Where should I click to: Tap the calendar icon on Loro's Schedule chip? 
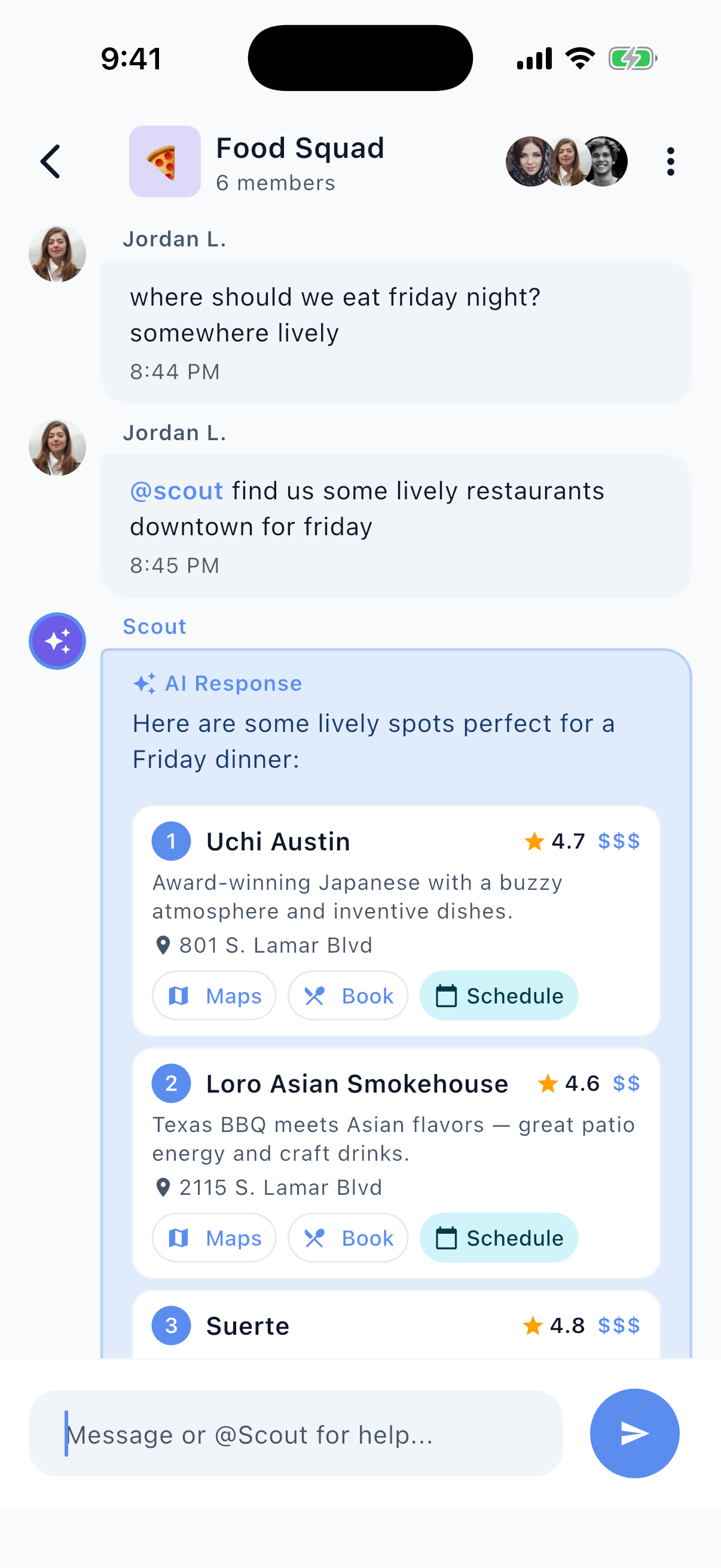[446, 1238]
